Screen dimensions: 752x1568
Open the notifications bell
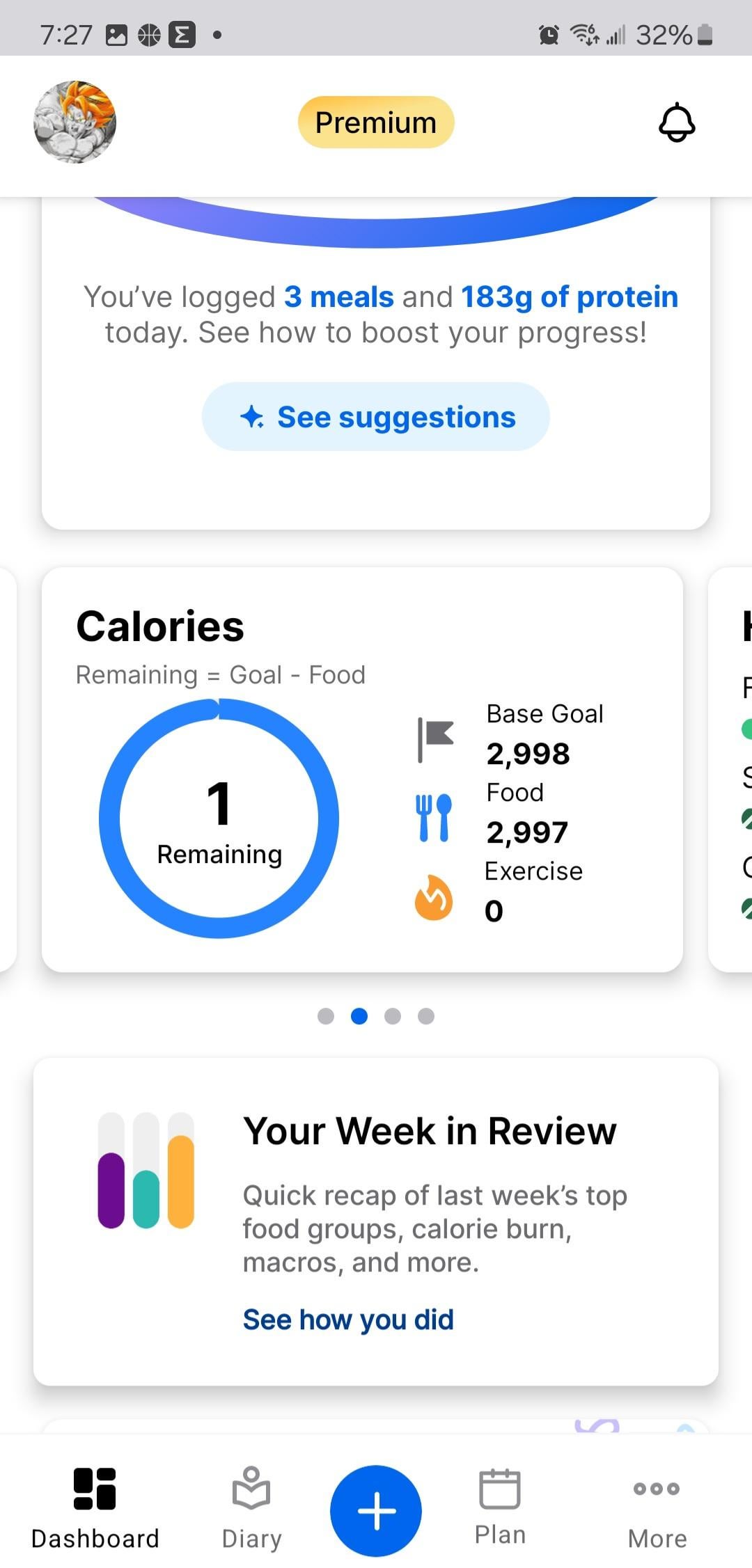pos(677,122)
